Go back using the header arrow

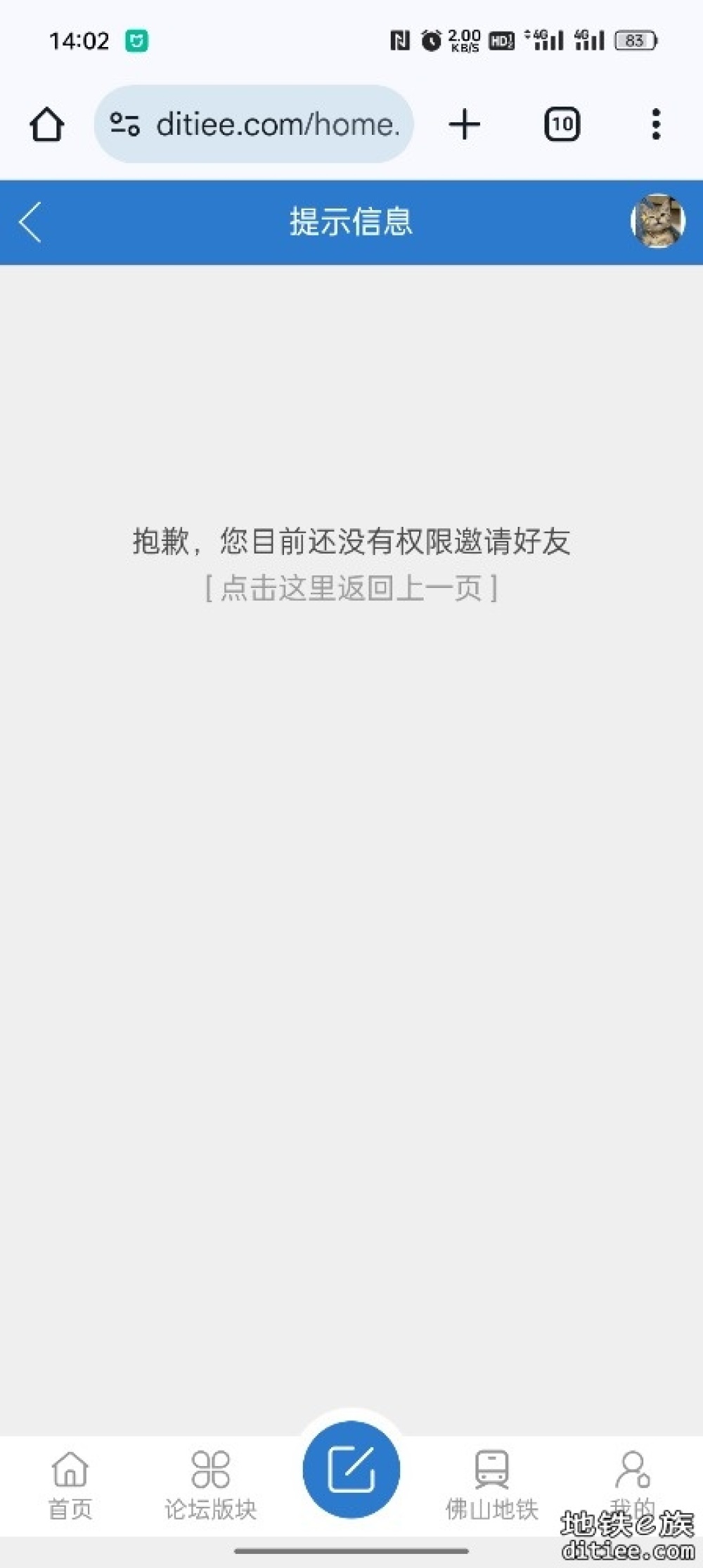(30, 222)
